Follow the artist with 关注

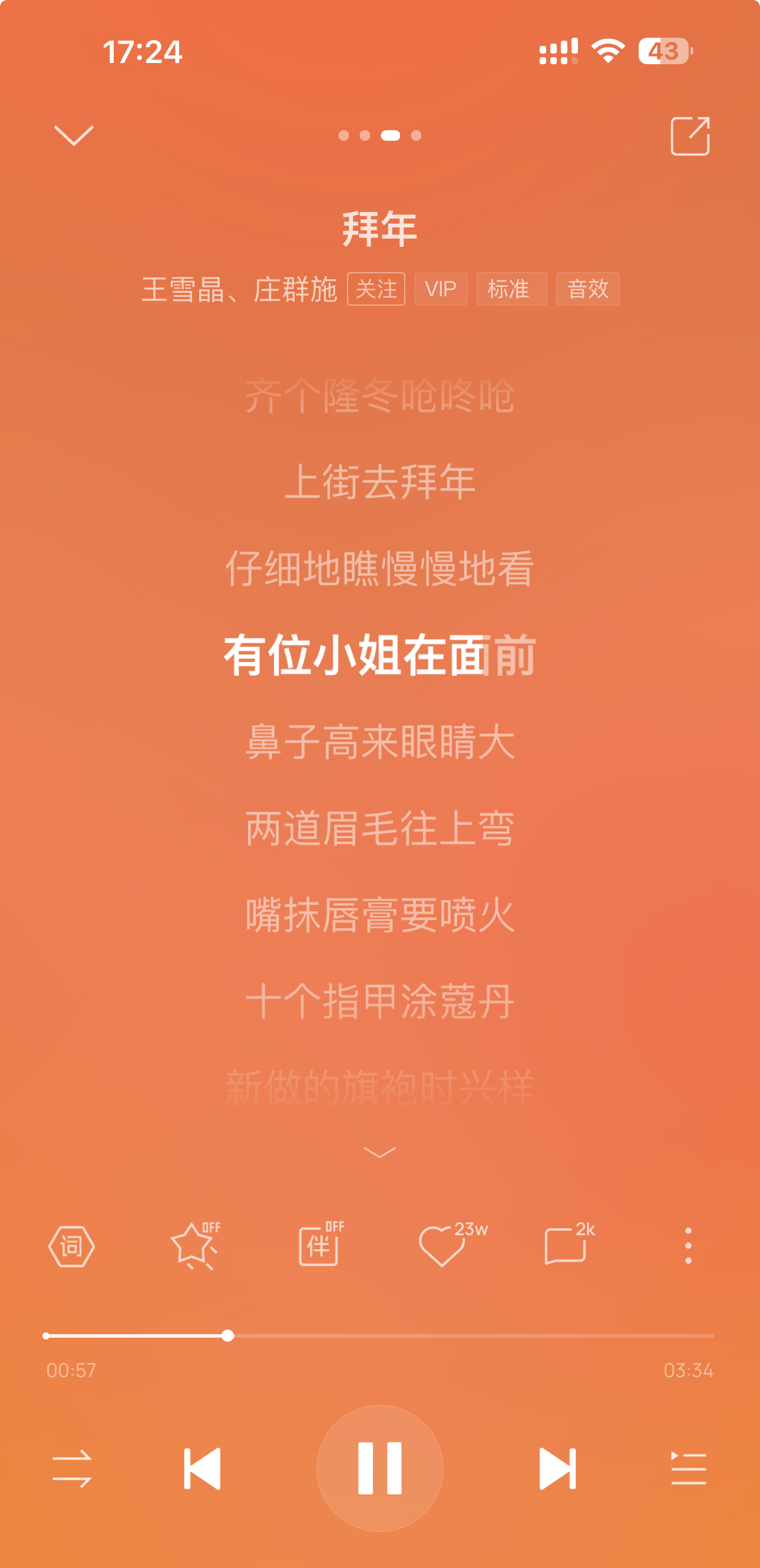click(x=376, y=289)
